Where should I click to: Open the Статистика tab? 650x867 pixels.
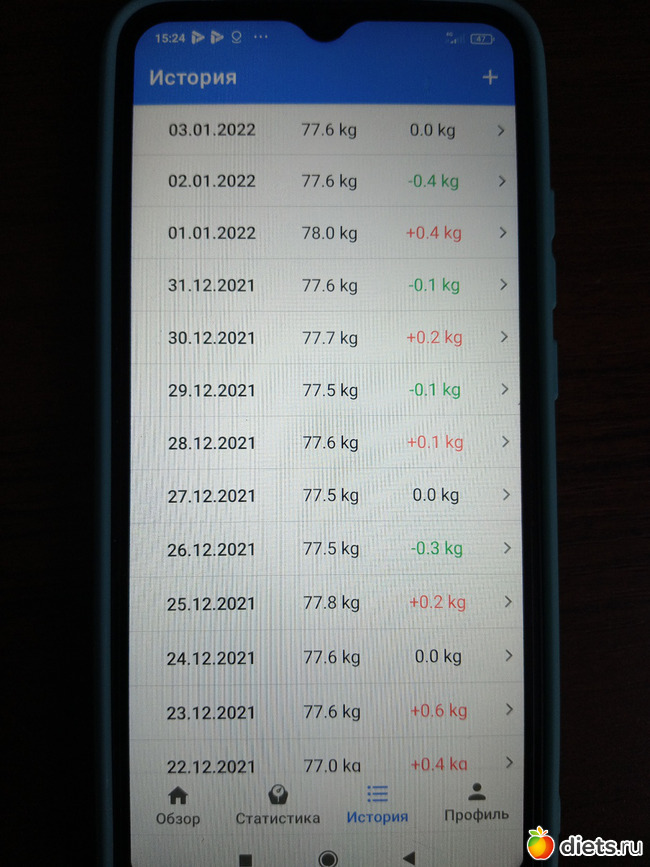277,805
